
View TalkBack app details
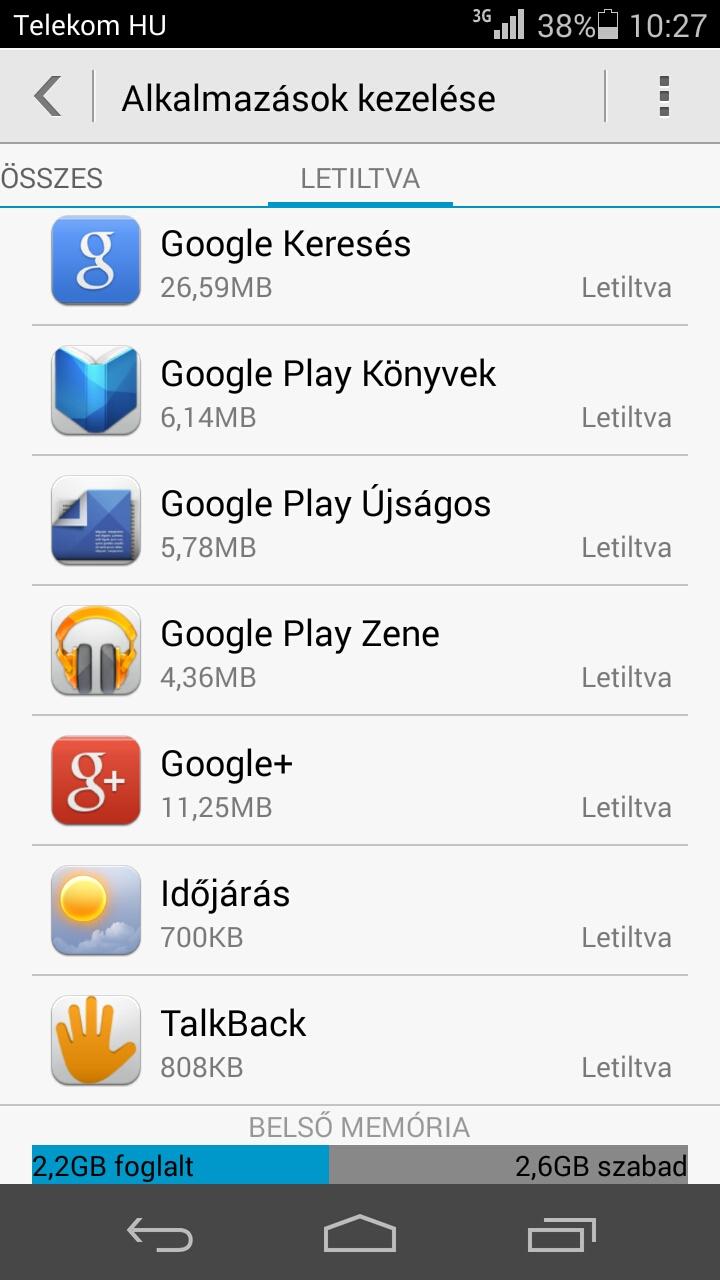360,1041
